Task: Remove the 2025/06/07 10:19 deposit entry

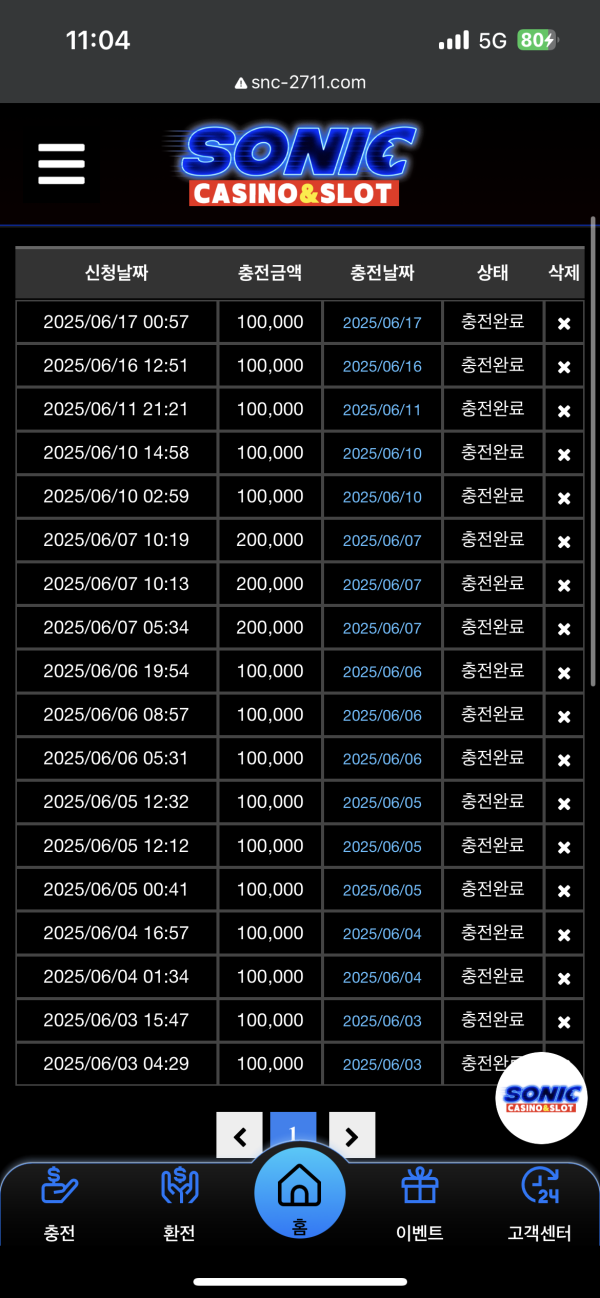Action: point(564,541)
